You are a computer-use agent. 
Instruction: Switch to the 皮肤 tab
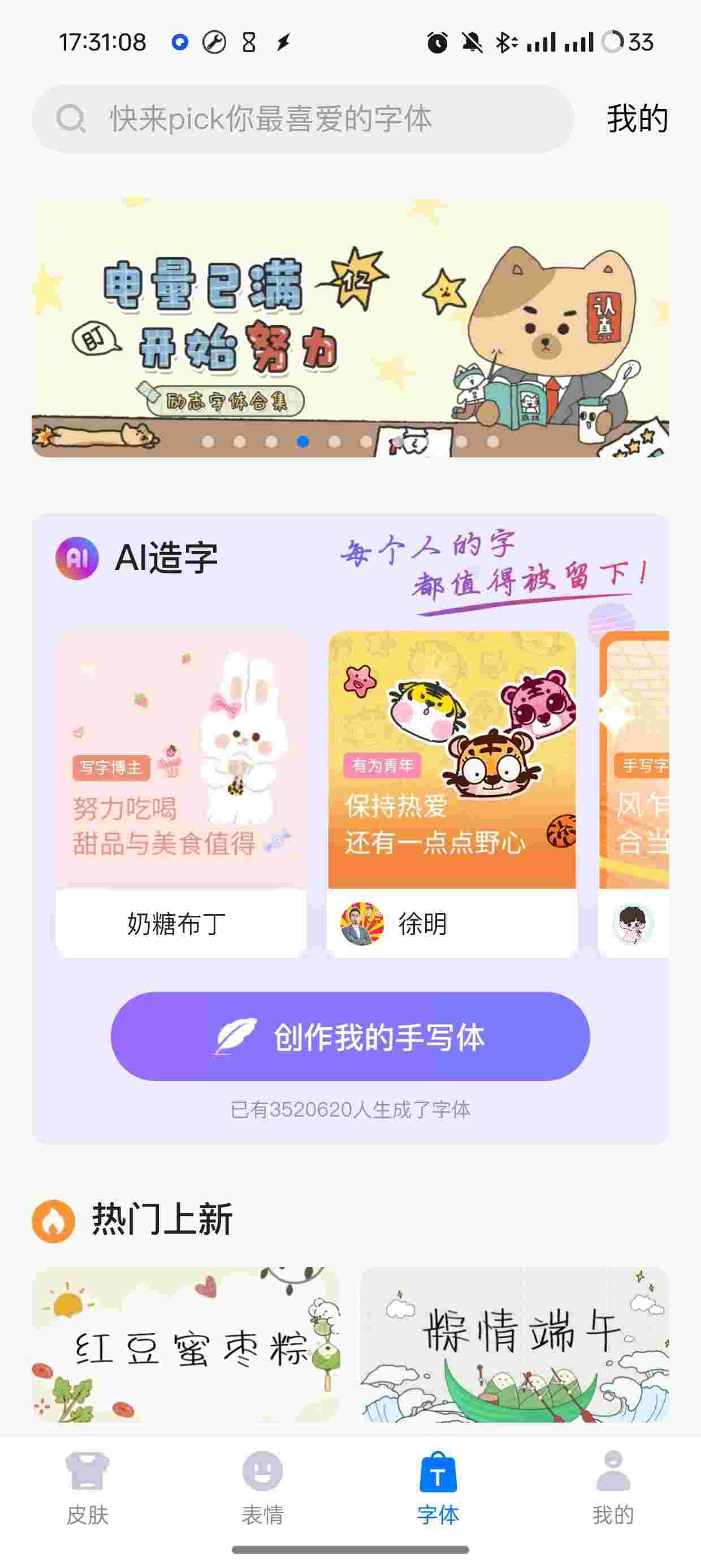[x=88, y=1488]
